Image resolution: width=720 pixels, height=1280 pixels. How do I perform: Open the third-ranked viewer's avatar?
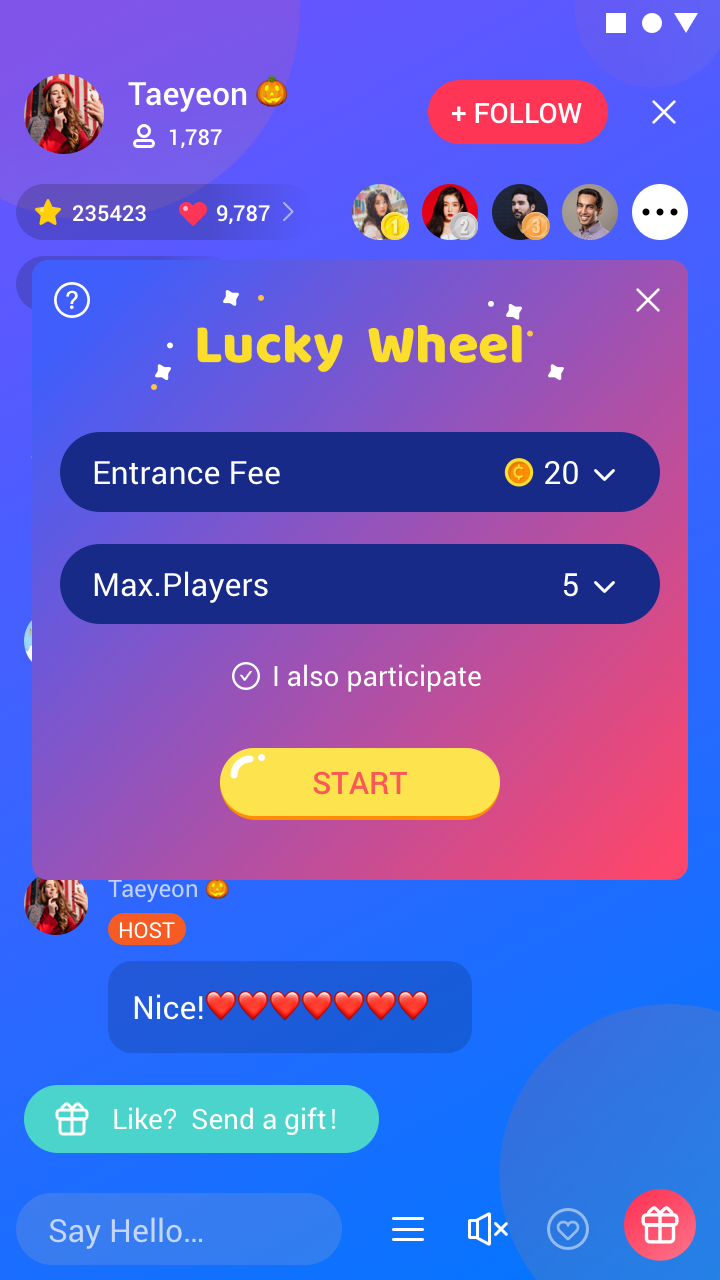coord(520,212)
